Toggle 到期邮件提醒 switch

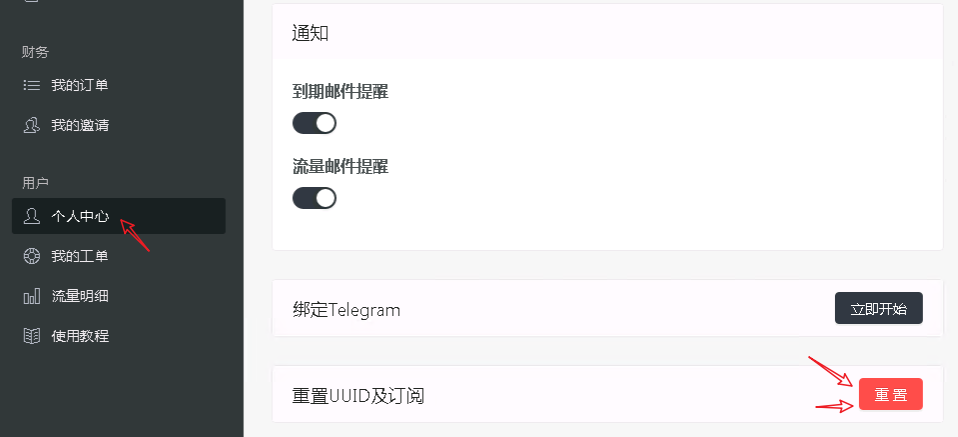(x=314, y=123)
